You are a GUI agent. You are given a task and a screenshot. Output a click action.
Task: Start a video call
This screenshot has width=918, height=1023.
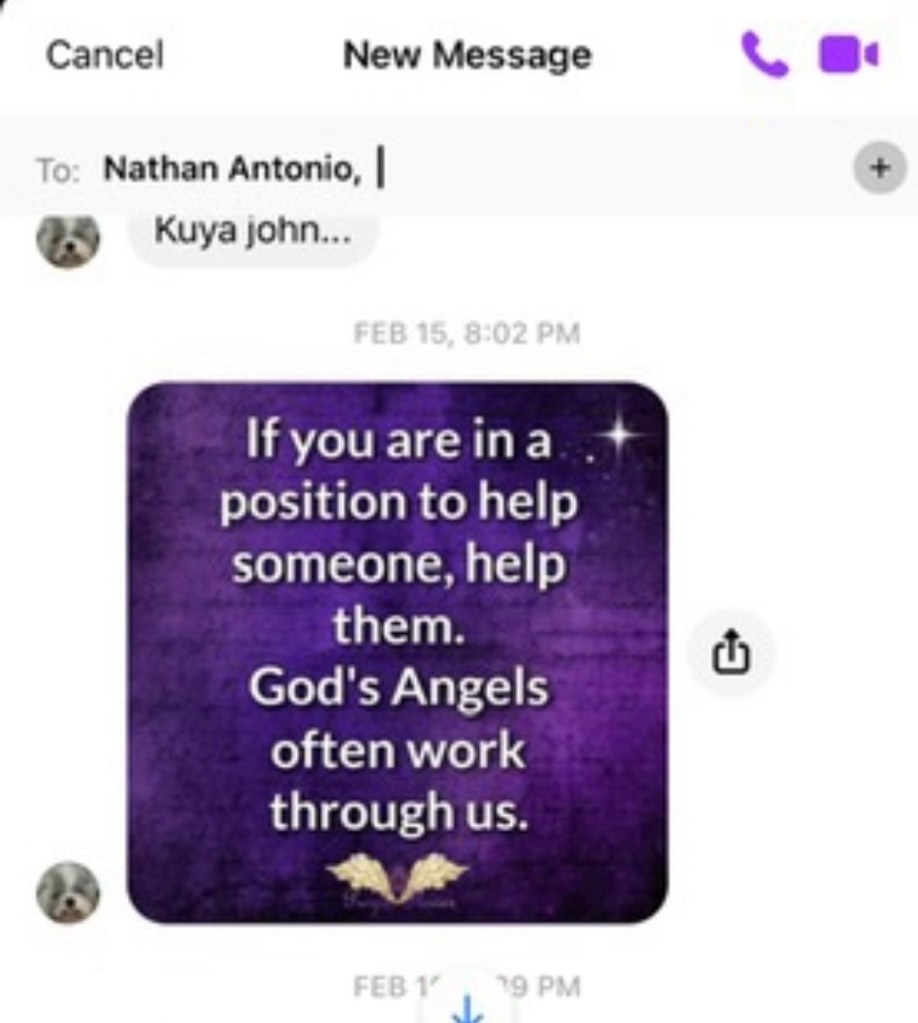pyautogui.click(x=849, y=55)
